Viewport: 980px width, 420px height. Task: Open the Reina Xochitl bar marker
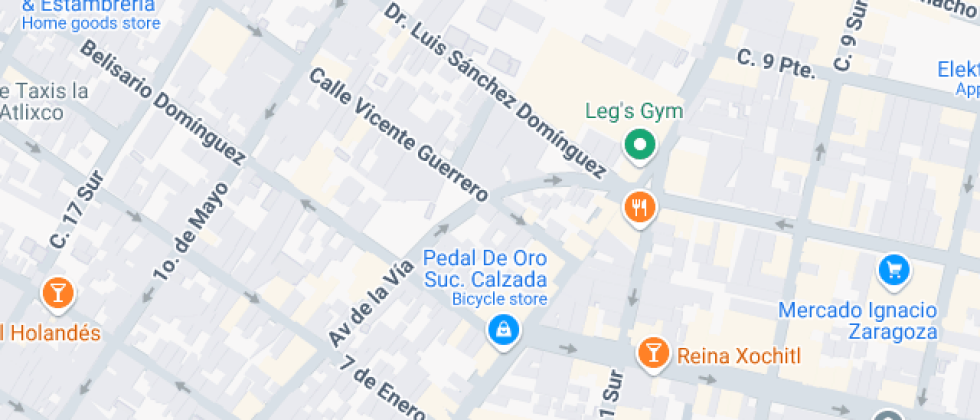654,352
